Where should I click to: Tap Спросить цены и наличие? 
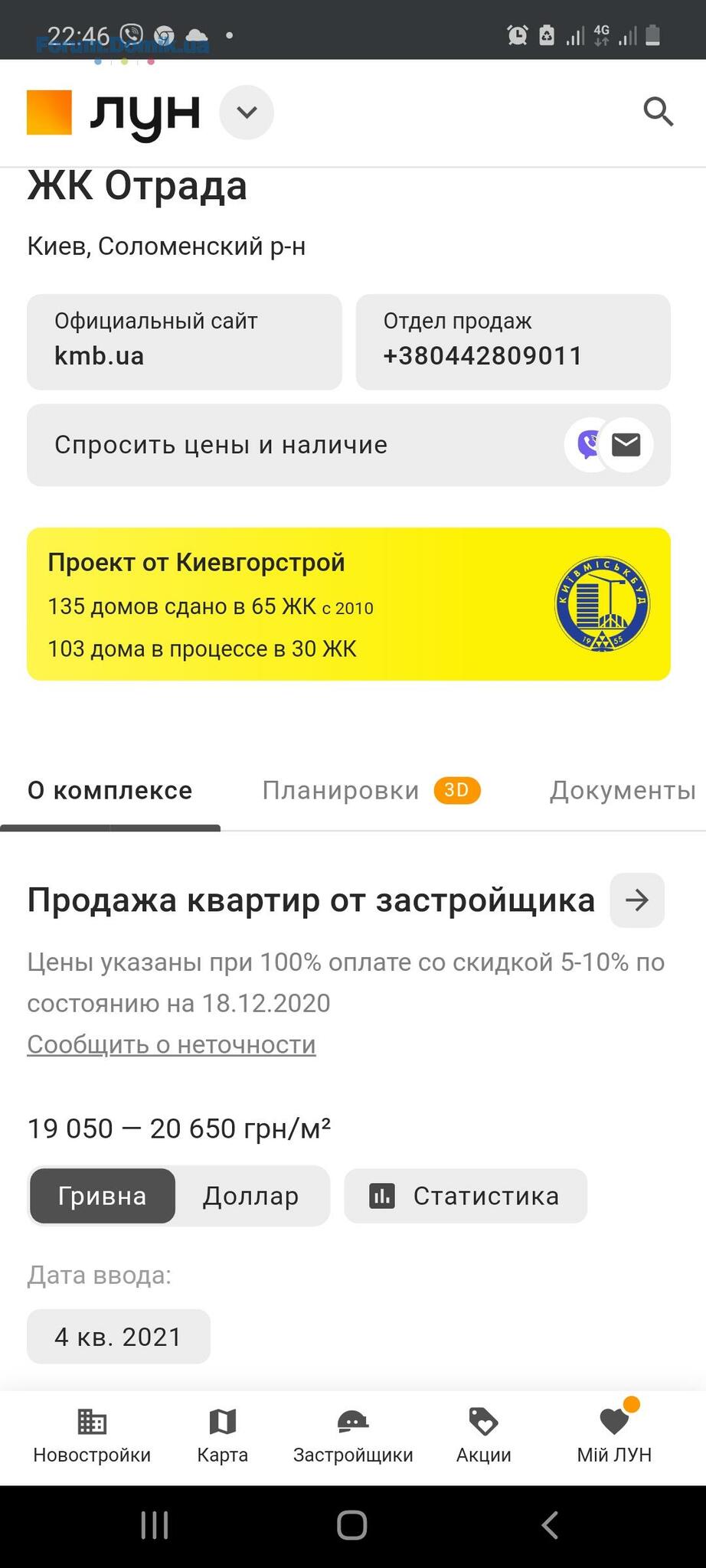pyautogui.click(x=348, y=445)
